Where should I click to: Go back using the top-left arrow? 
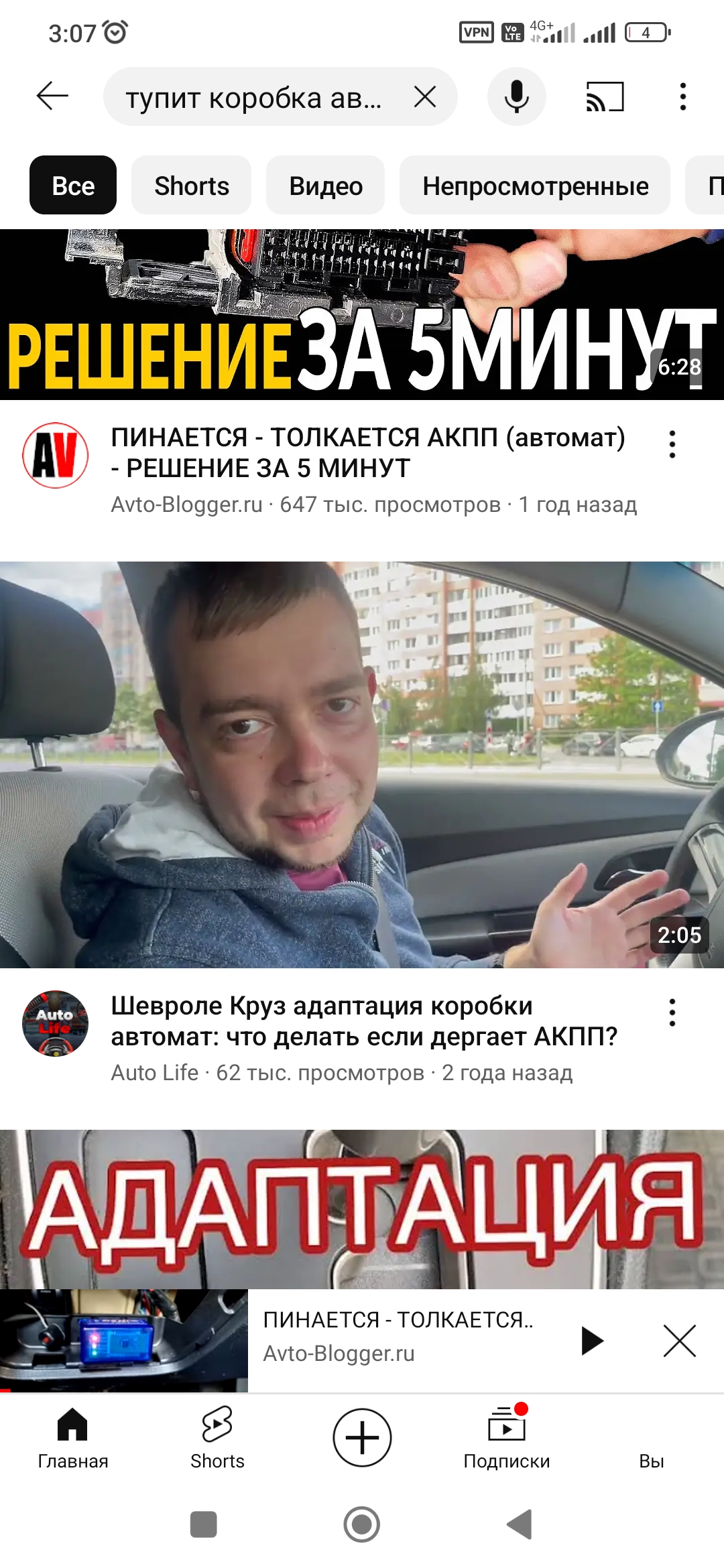click(x=52, y=96)
